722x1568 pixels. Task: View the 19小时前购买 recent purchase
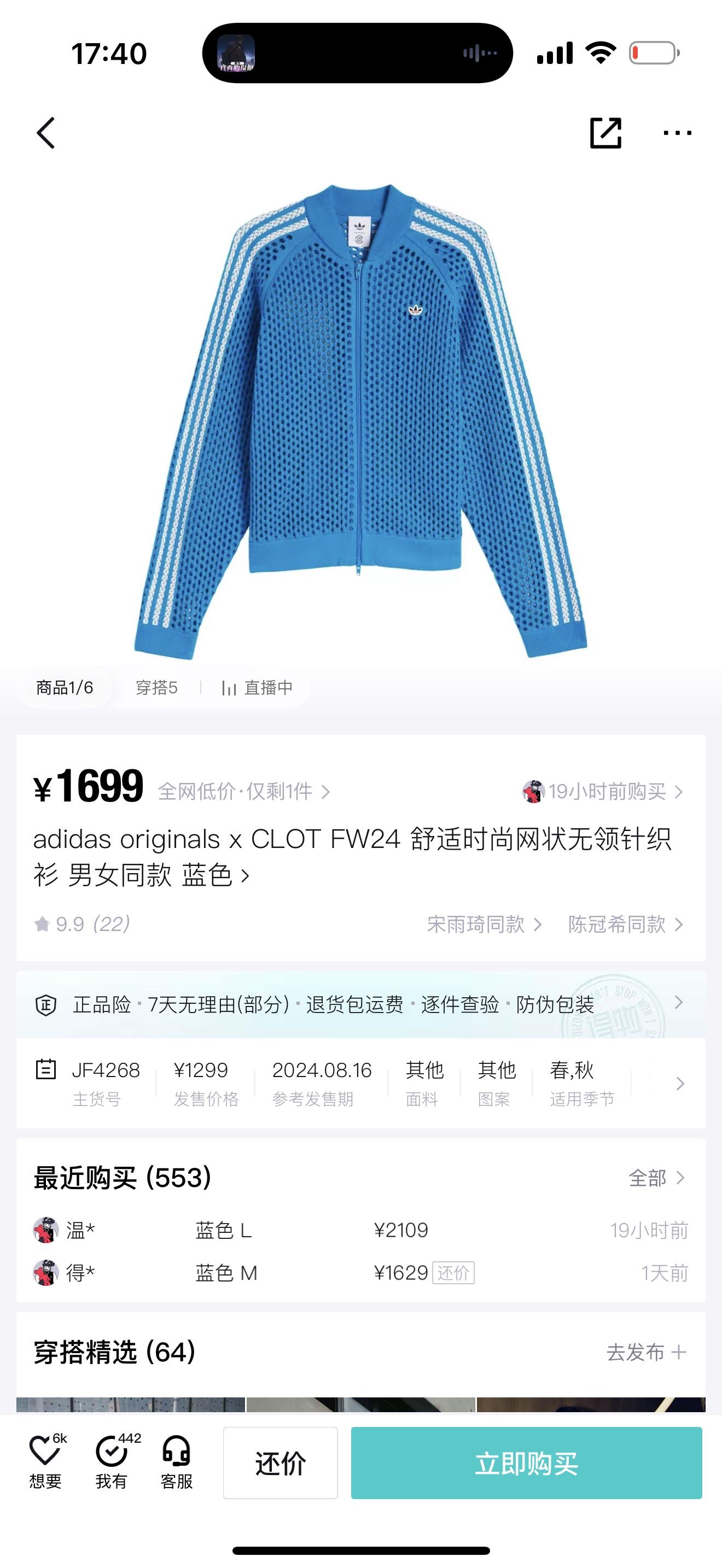click(603, 791)
